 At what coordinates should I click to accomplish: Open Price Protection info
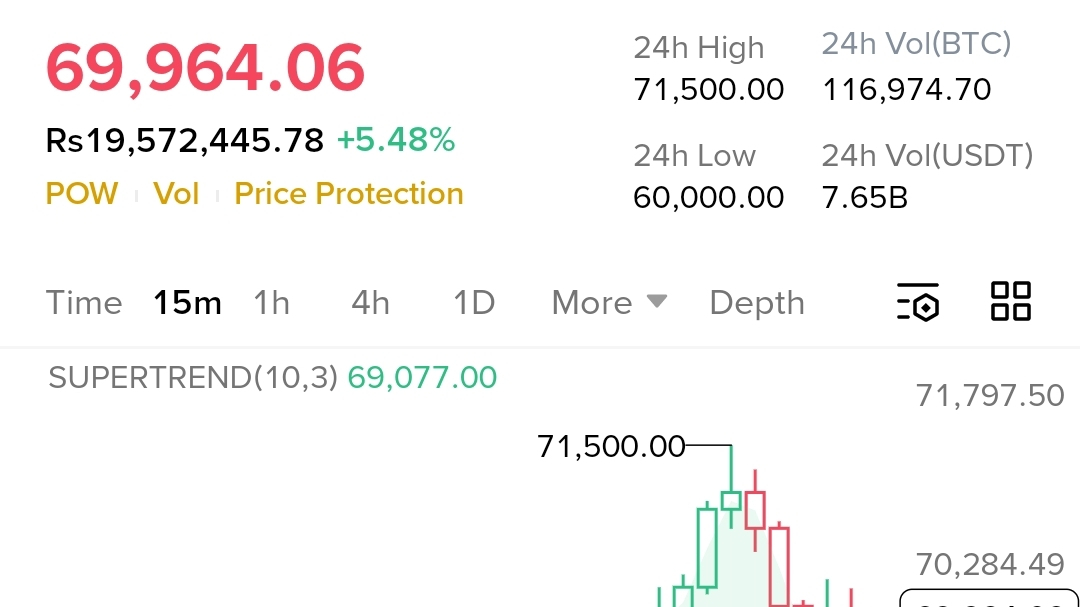click(348, 194)
